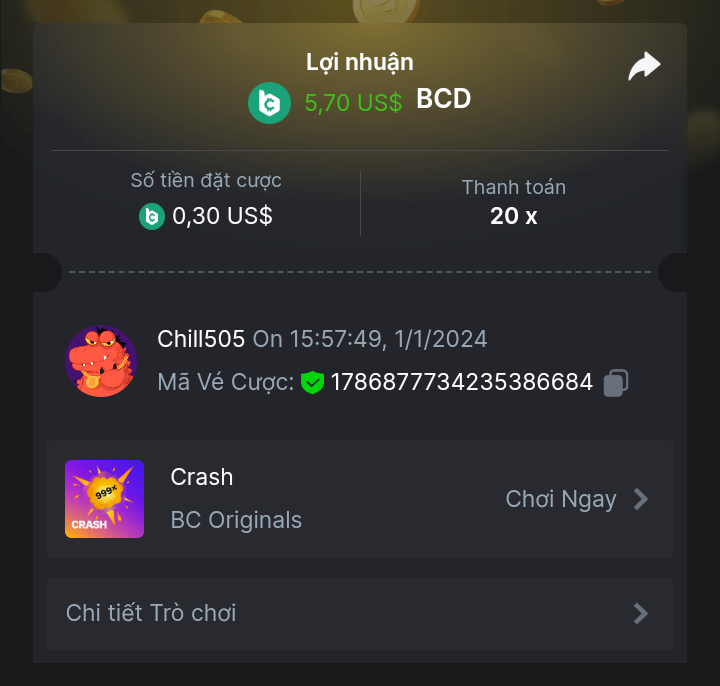The width and height of the screenshot is (720, 686).
Task: Copy the bet ticket ID
Action: click(x=616, y=382)
